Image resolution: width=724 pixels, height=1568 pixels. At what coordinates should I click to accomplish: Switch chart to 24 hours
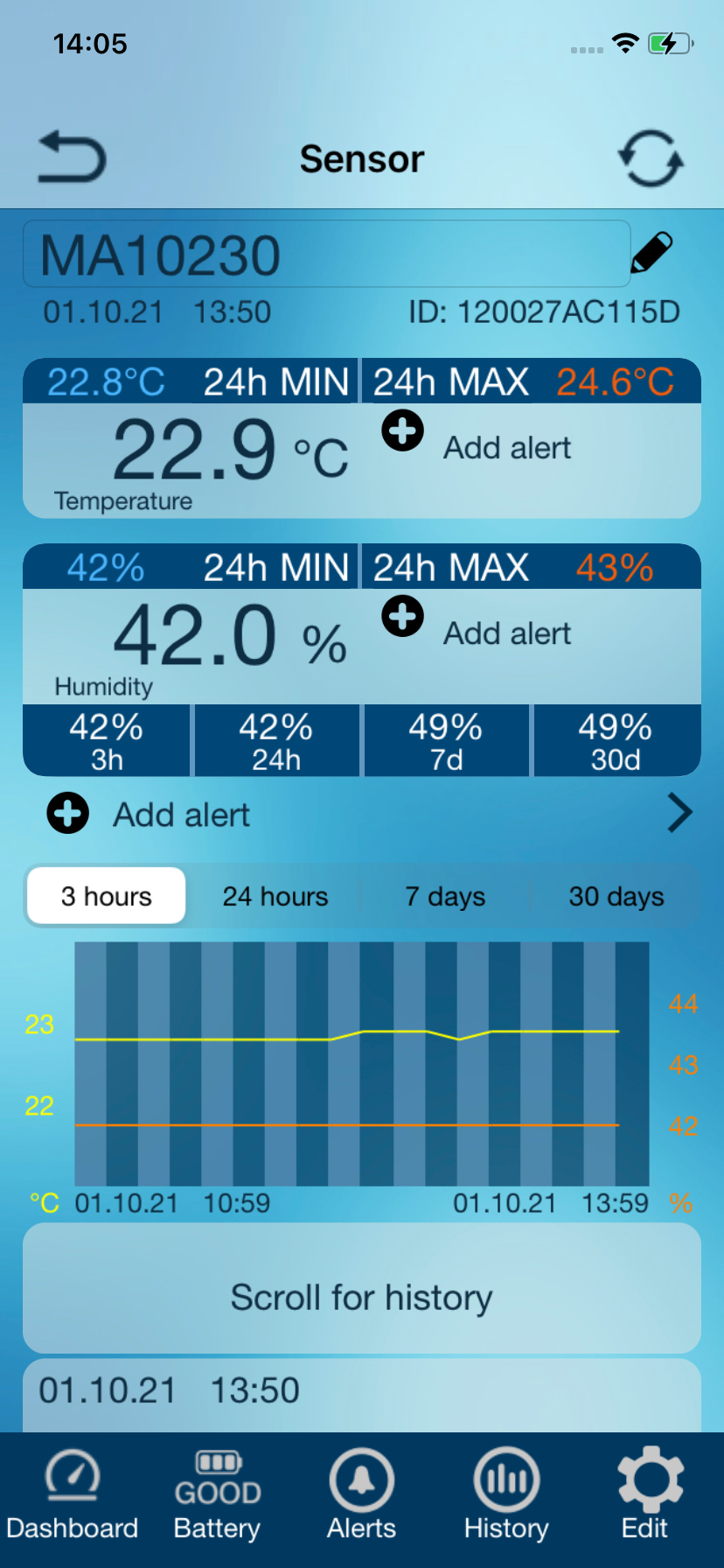275,896
